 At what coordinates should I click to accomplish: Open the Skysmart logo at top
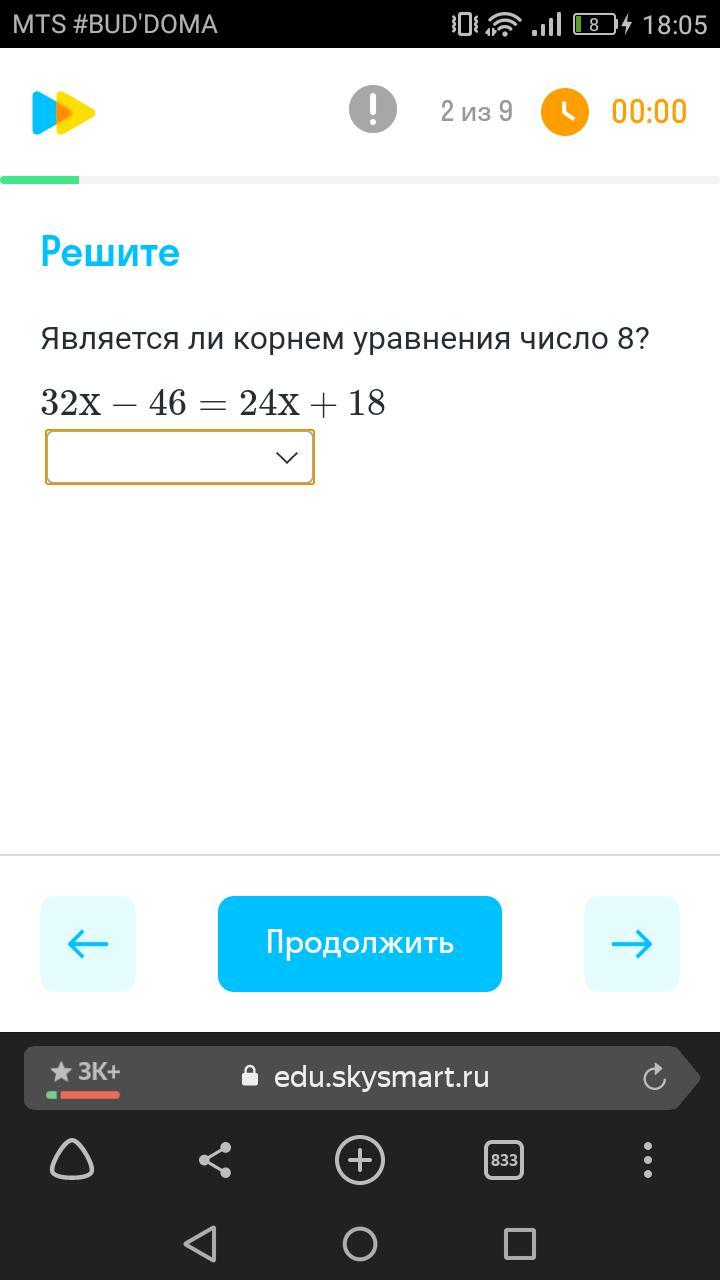coord(63,112)
